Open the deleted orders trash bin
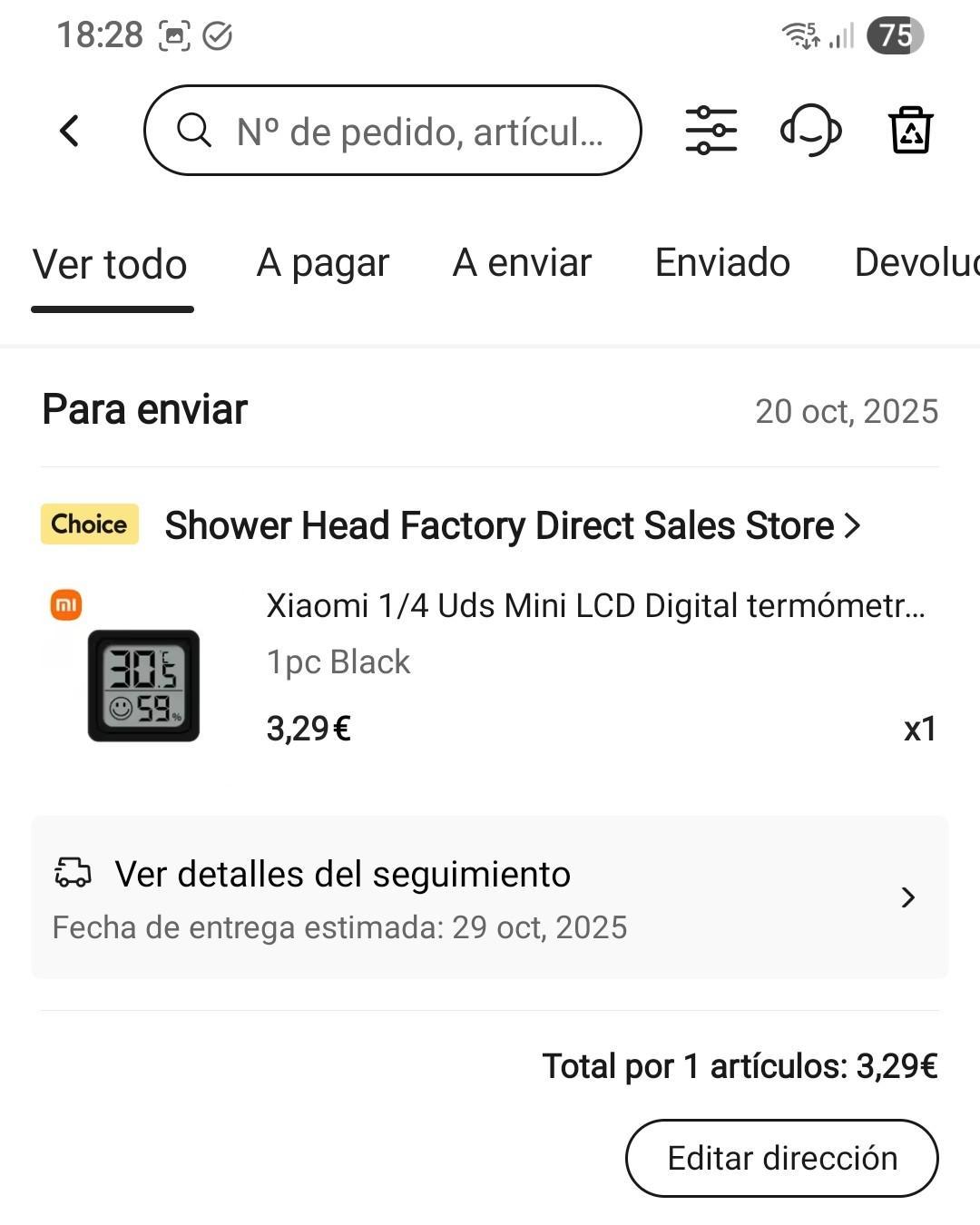Image resolution: width=980 pixels, height=1225 pixels. click(910, 131)
